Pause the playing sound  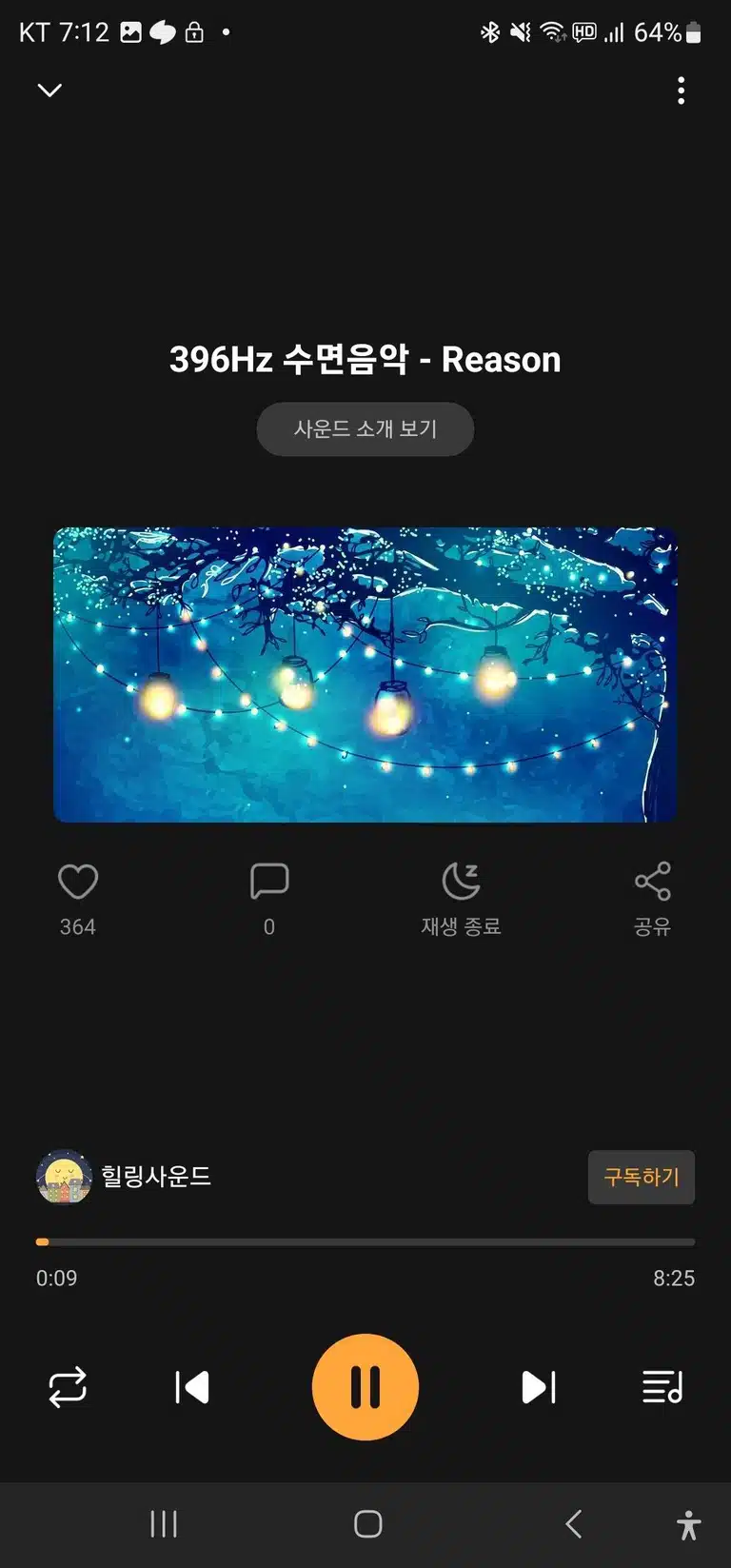point(365,1387)
